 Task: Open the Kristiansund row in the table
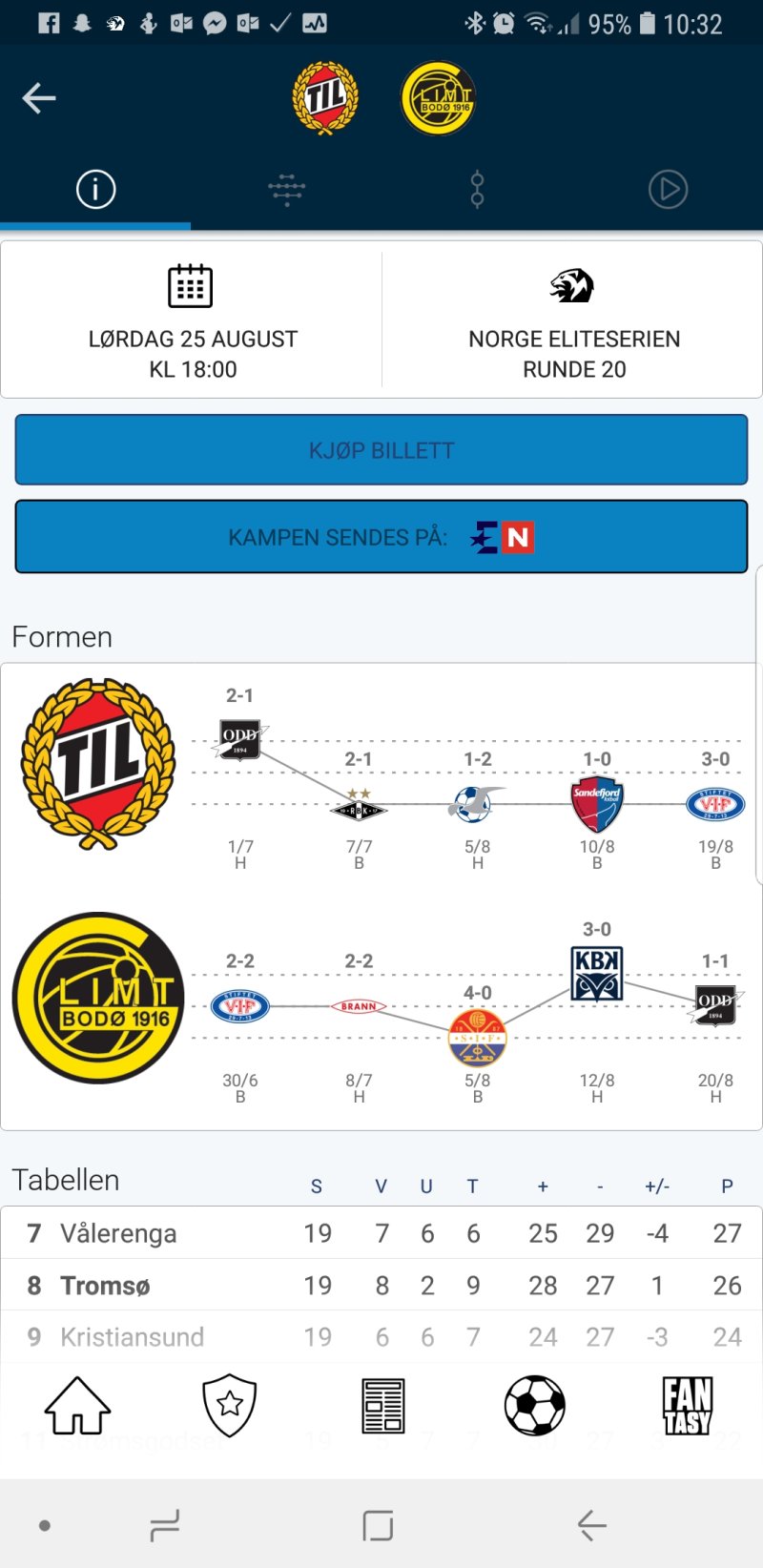[381, 1337]
